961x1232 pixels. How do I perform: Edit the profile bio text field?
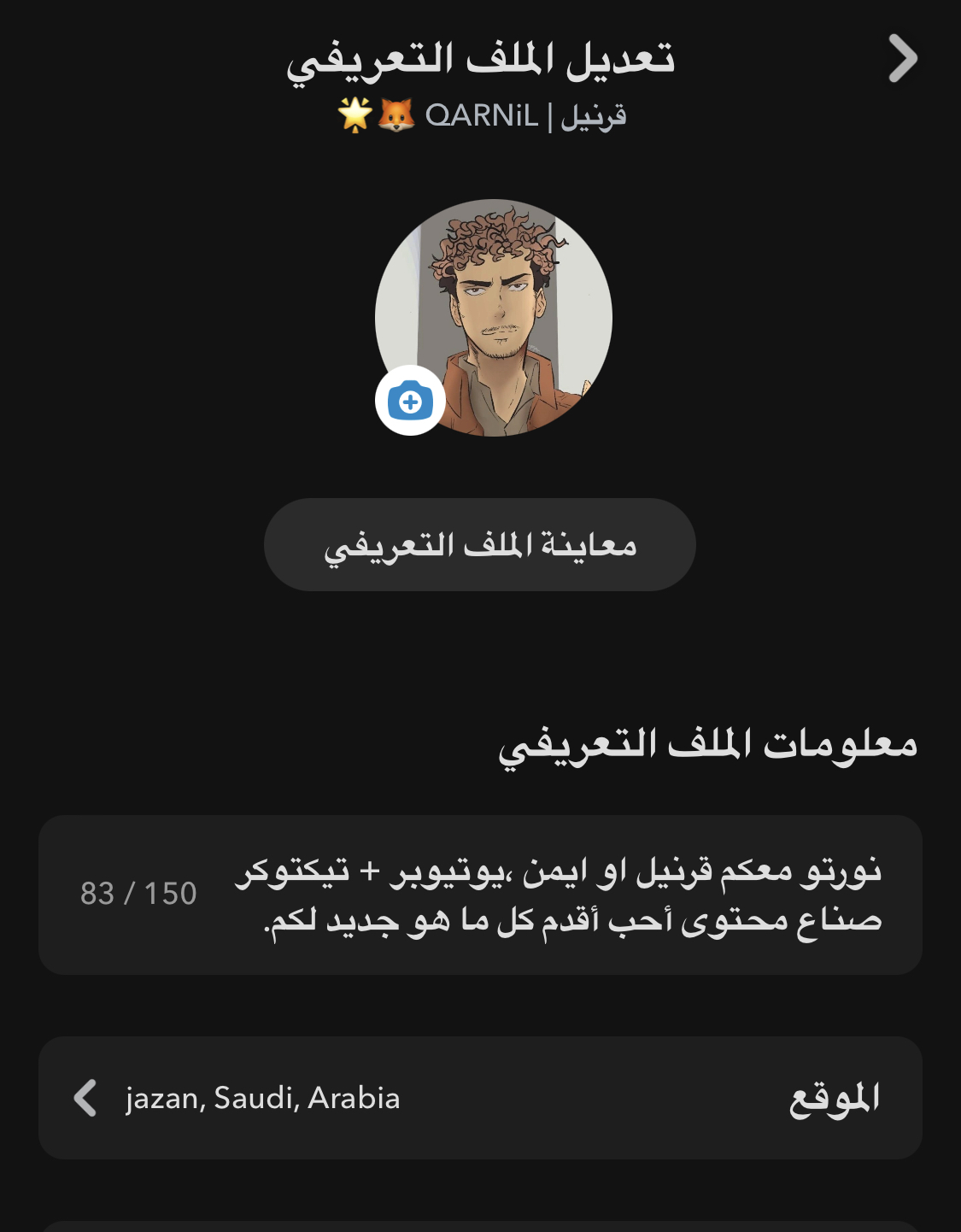pos(559,895)
